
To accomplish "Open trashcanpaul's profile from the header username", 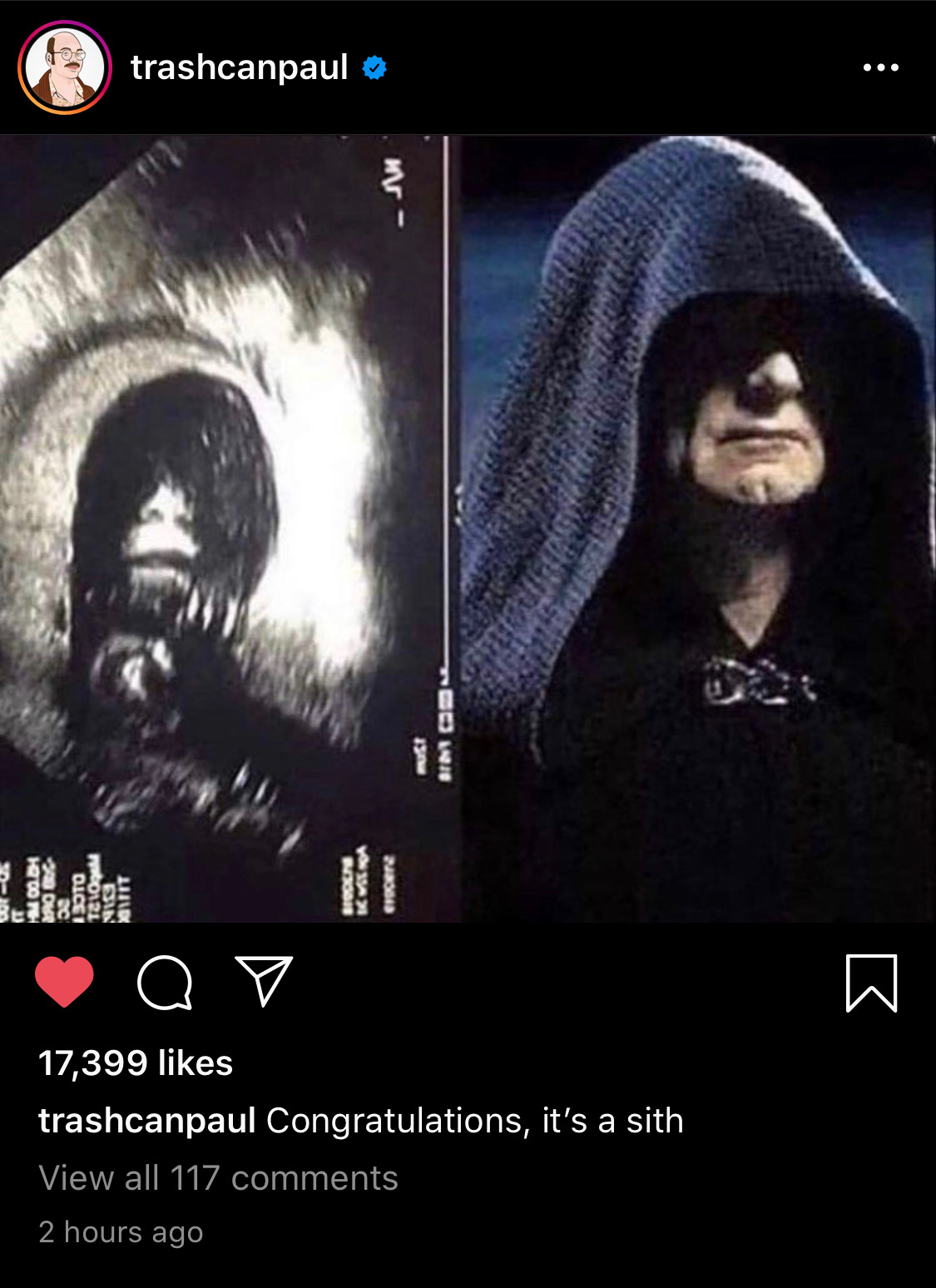I will click(239, 67).
